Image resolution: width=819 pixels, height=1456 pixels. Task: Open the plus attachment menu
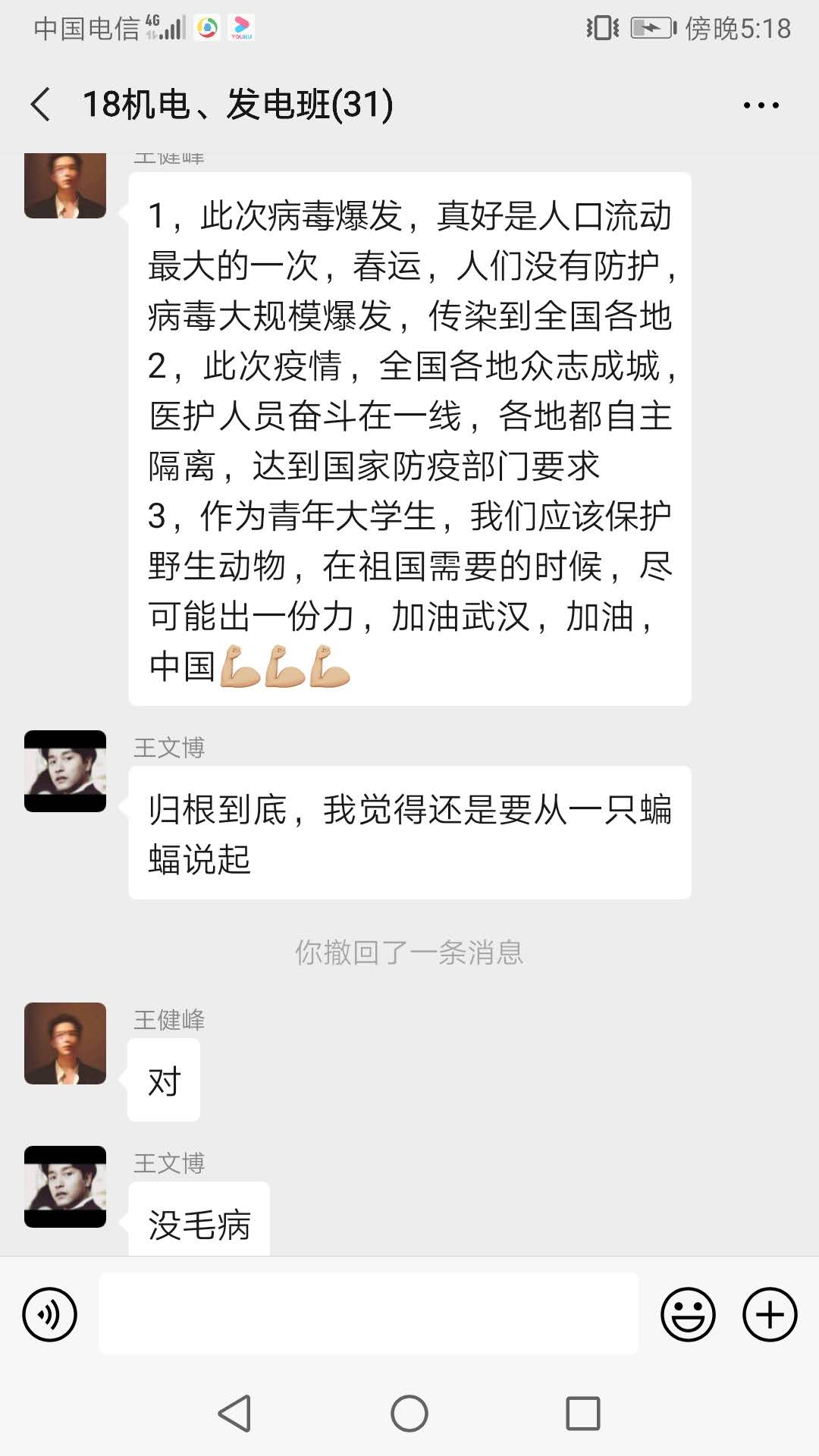770,1314
